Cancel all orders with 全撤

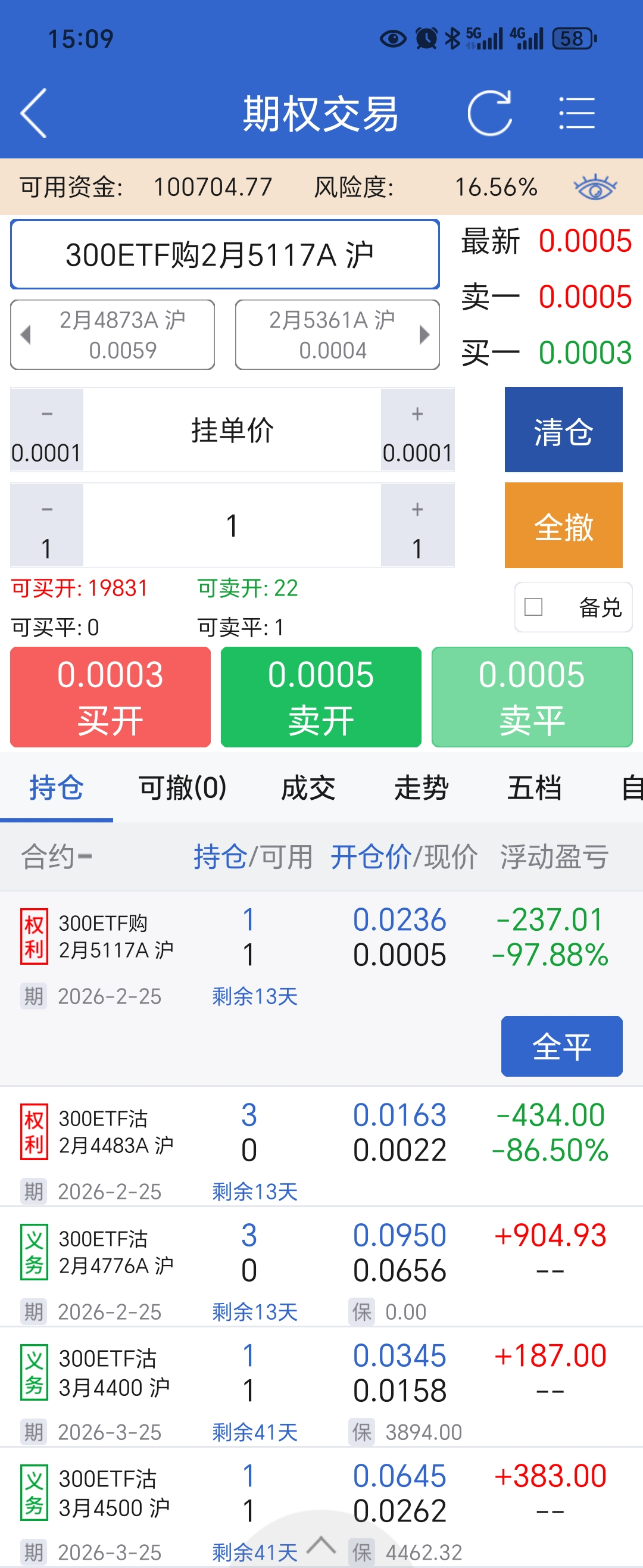pyautogui.click(x=563, y=525)
